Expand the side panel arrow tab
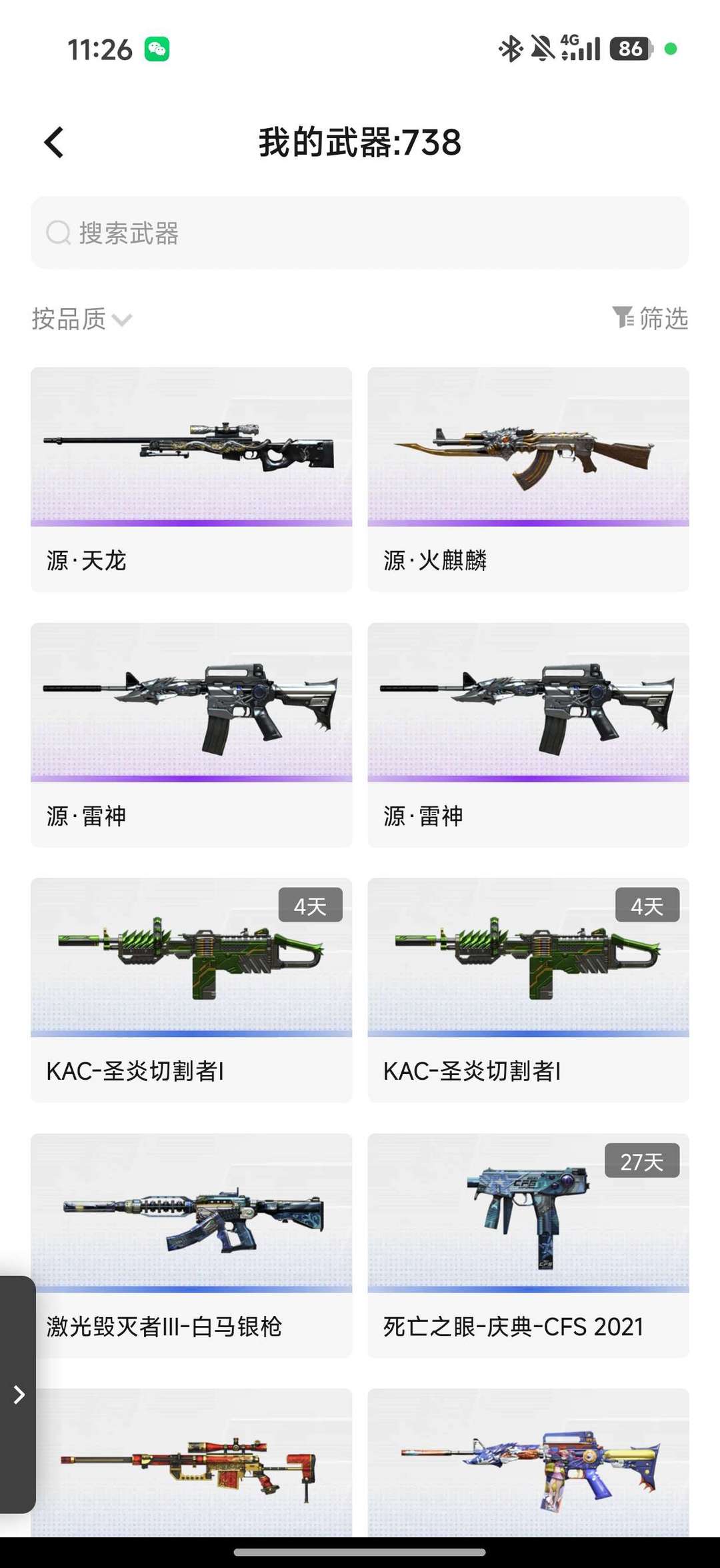The image size is (720, 1568). coord(19,1395)
